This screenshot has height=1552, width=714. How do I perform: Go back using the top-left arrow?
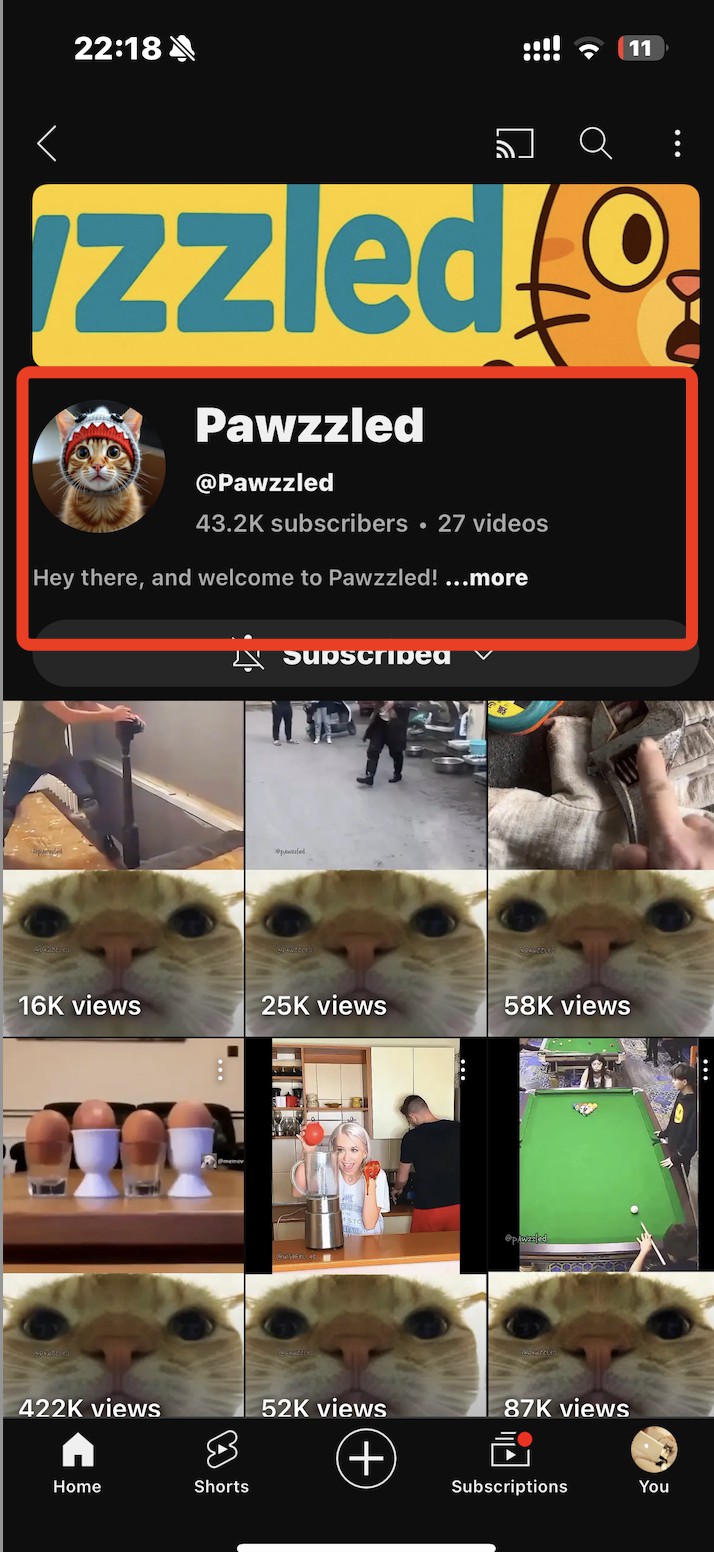47,144
